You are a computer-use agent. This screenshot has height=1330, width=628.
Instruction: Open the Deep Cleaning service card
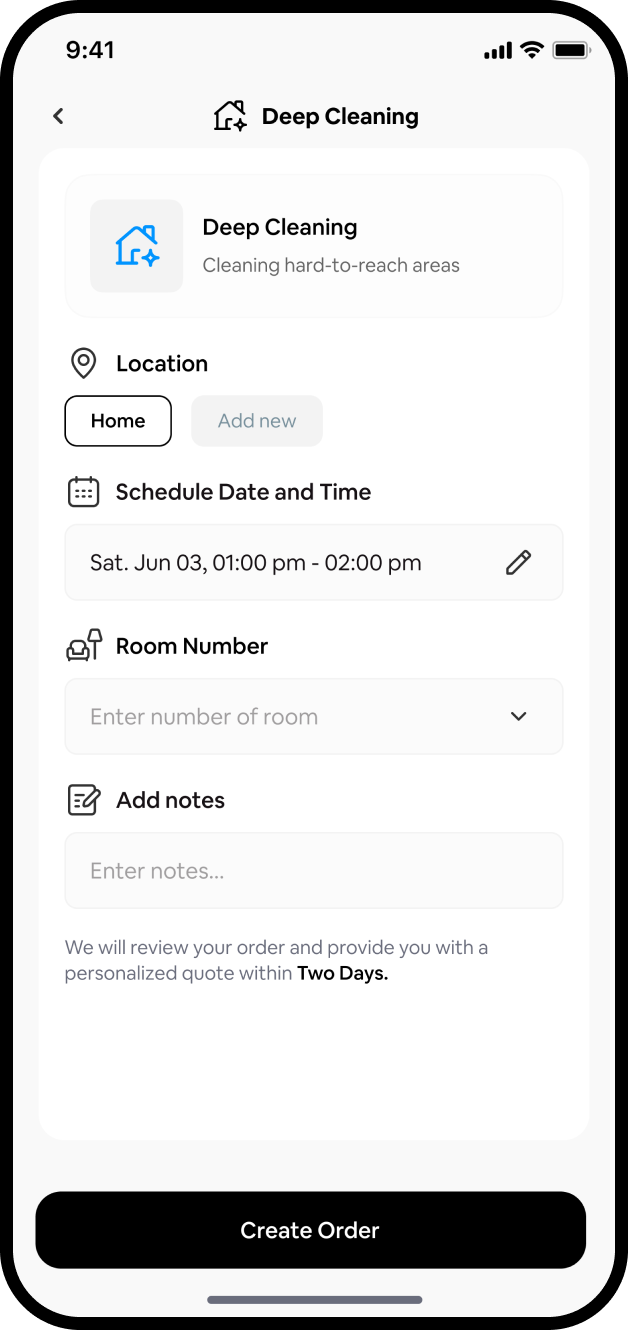pyautogui.click(x=313, y=246)
